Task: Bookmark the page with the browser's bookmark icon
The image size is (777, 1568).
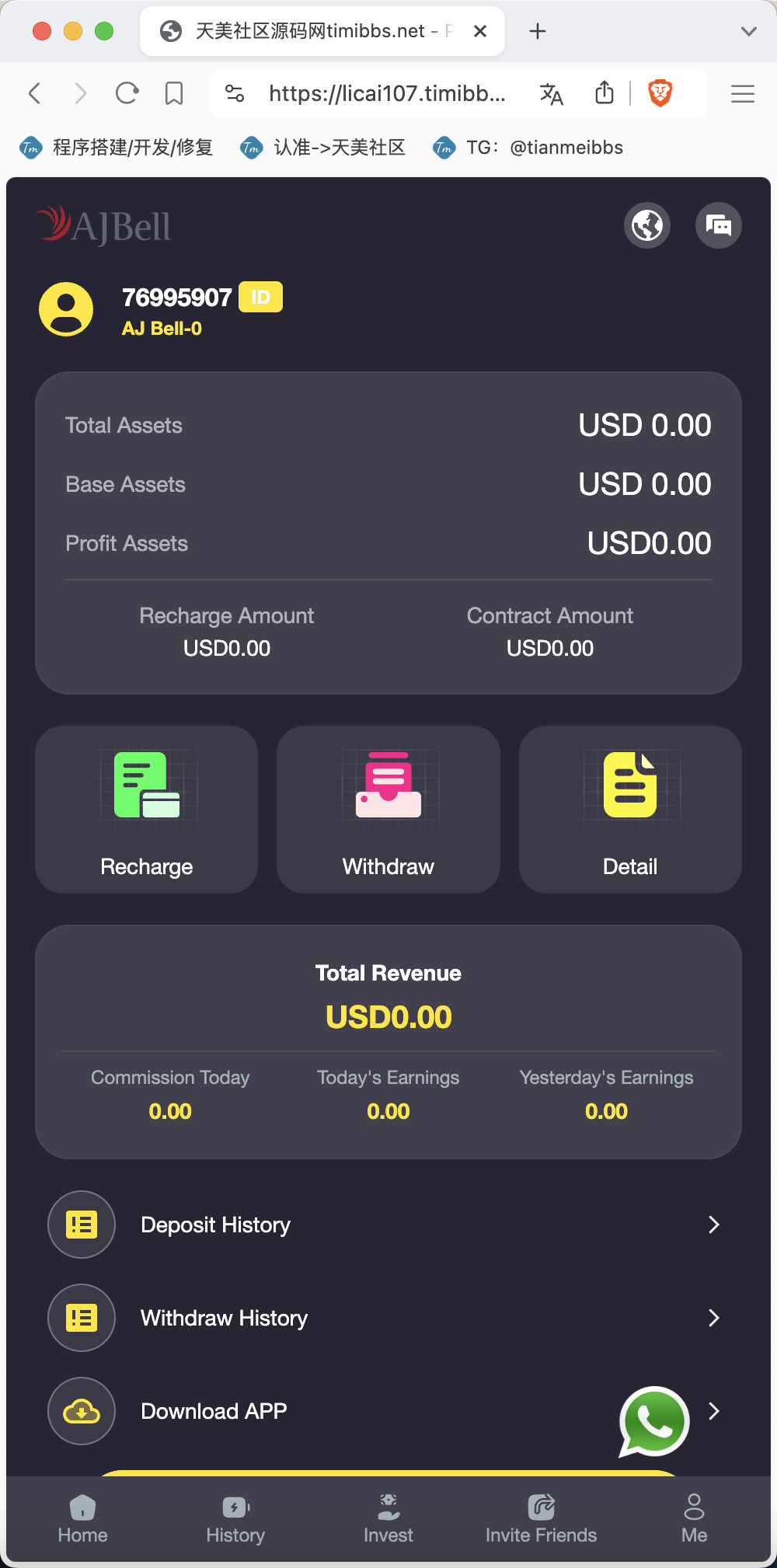Action: click(174, 94)
